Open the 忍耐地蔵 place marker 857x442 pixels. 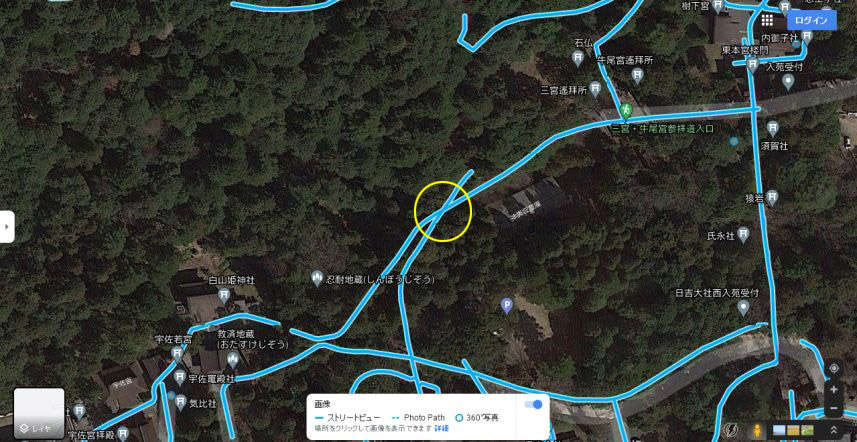[317, 278]
